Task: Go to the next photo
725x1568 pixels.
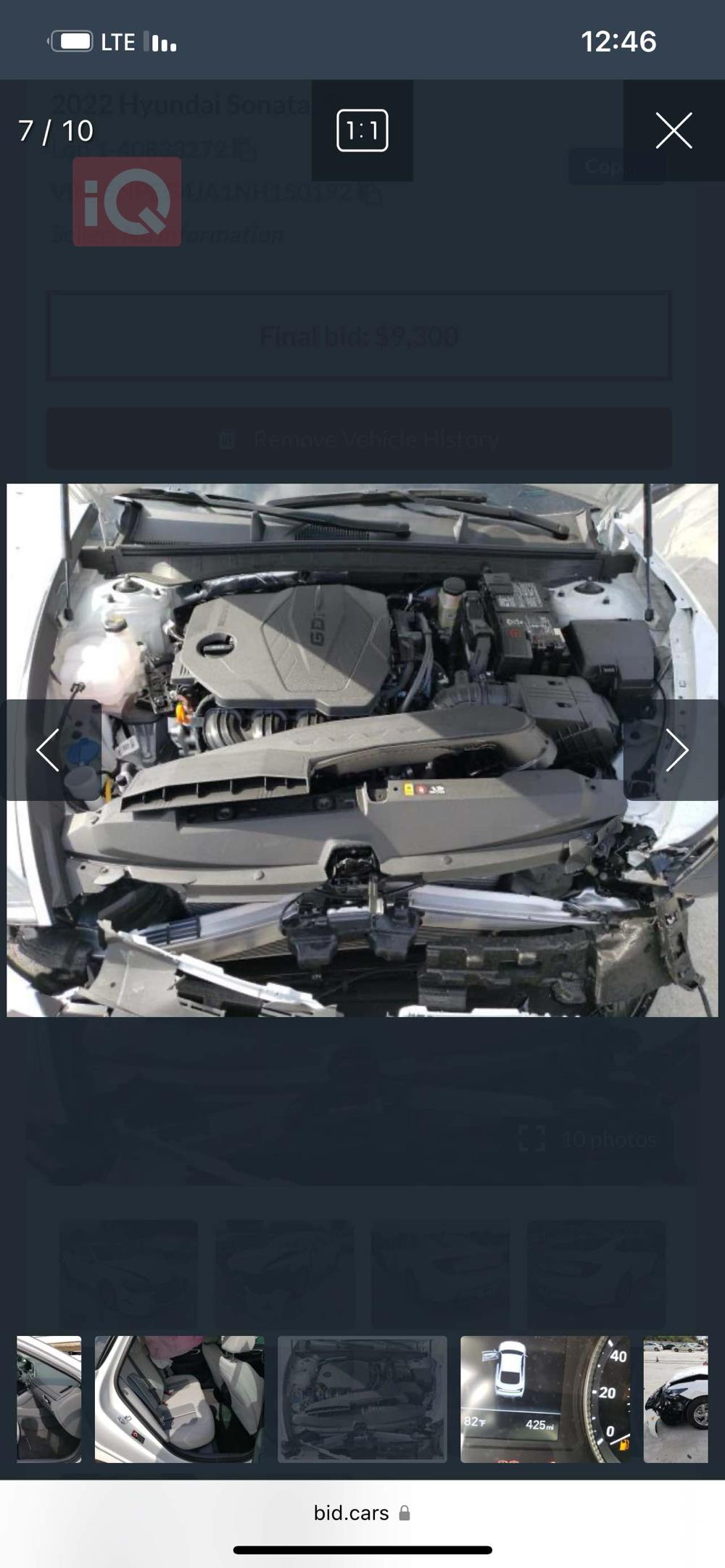Action: point(676,750)
